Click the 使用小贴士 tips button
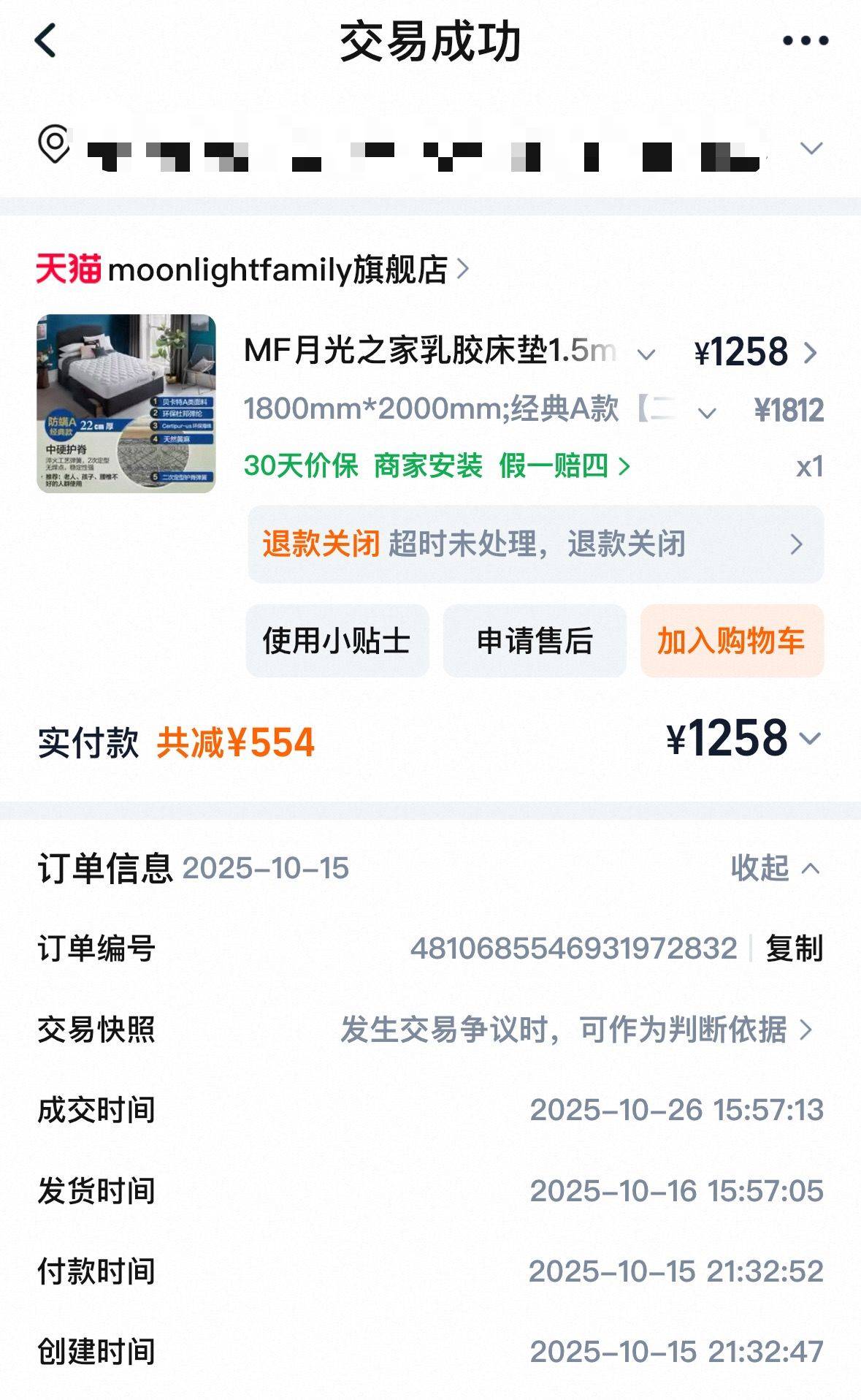861x1400 pixels. [x=337, y=641]
